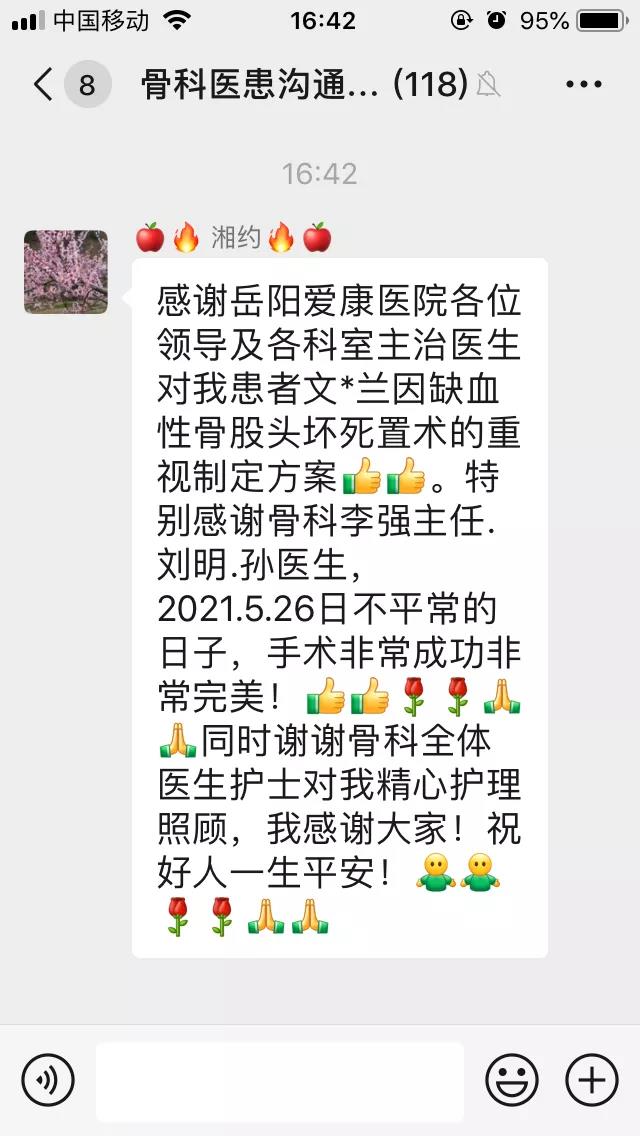Viewport: 640px width, 1136px height.
Task: Switch to voice message input
Action: coord(48,1080)
